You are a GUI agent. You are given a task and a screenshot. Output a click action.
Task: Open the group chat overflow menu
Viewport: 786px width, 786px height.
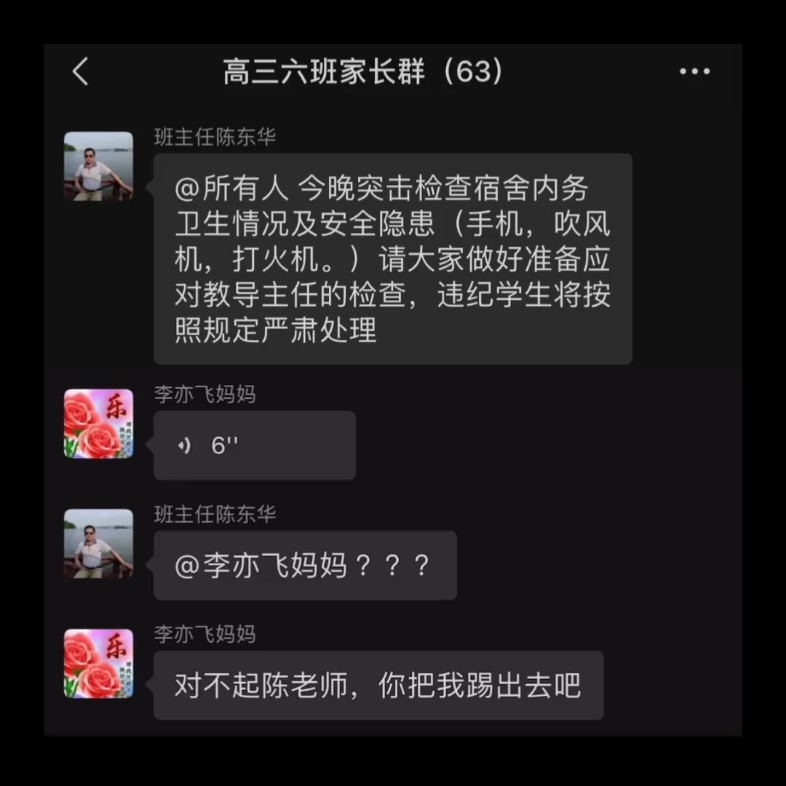(x=694, y=71)
